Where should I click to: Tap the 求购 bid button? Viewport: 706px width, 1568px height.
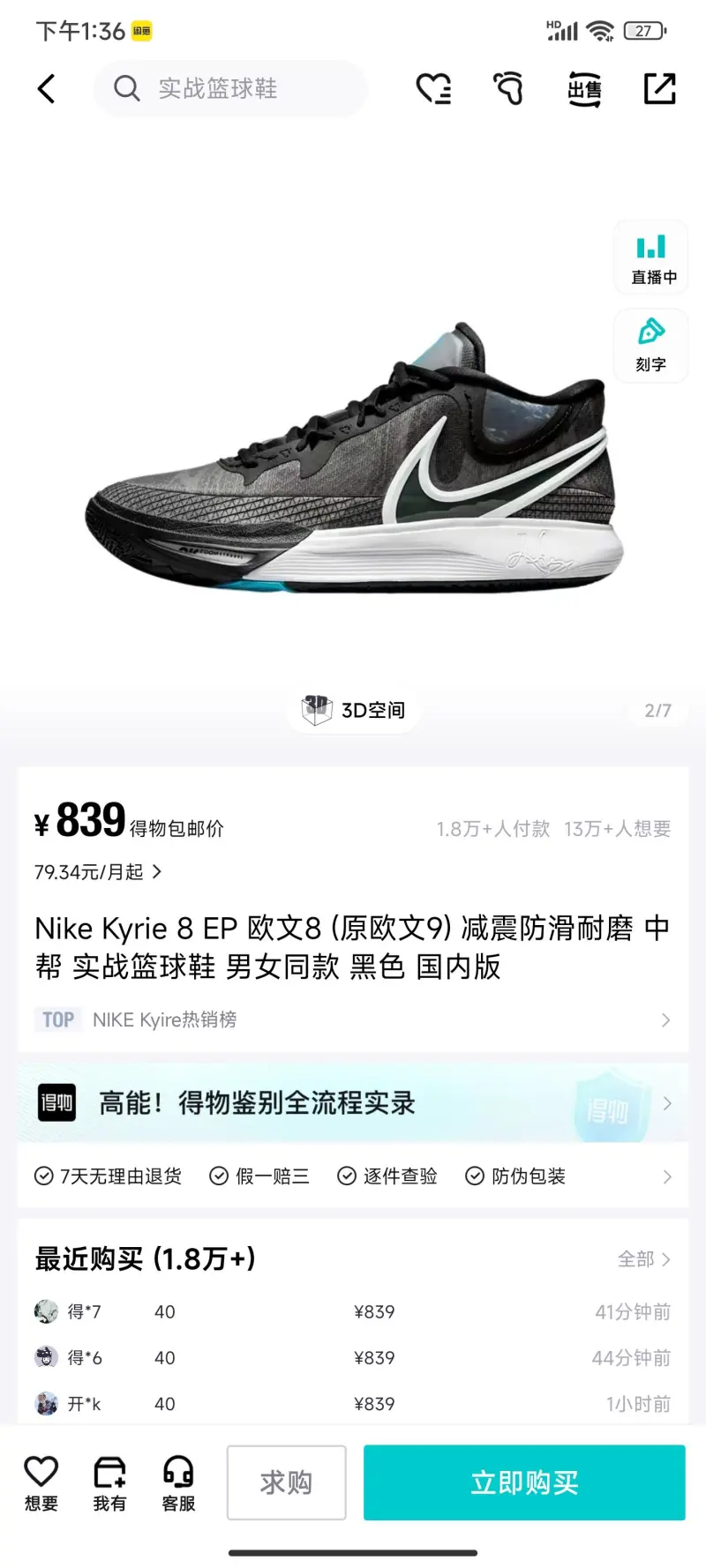point(286,1482)
